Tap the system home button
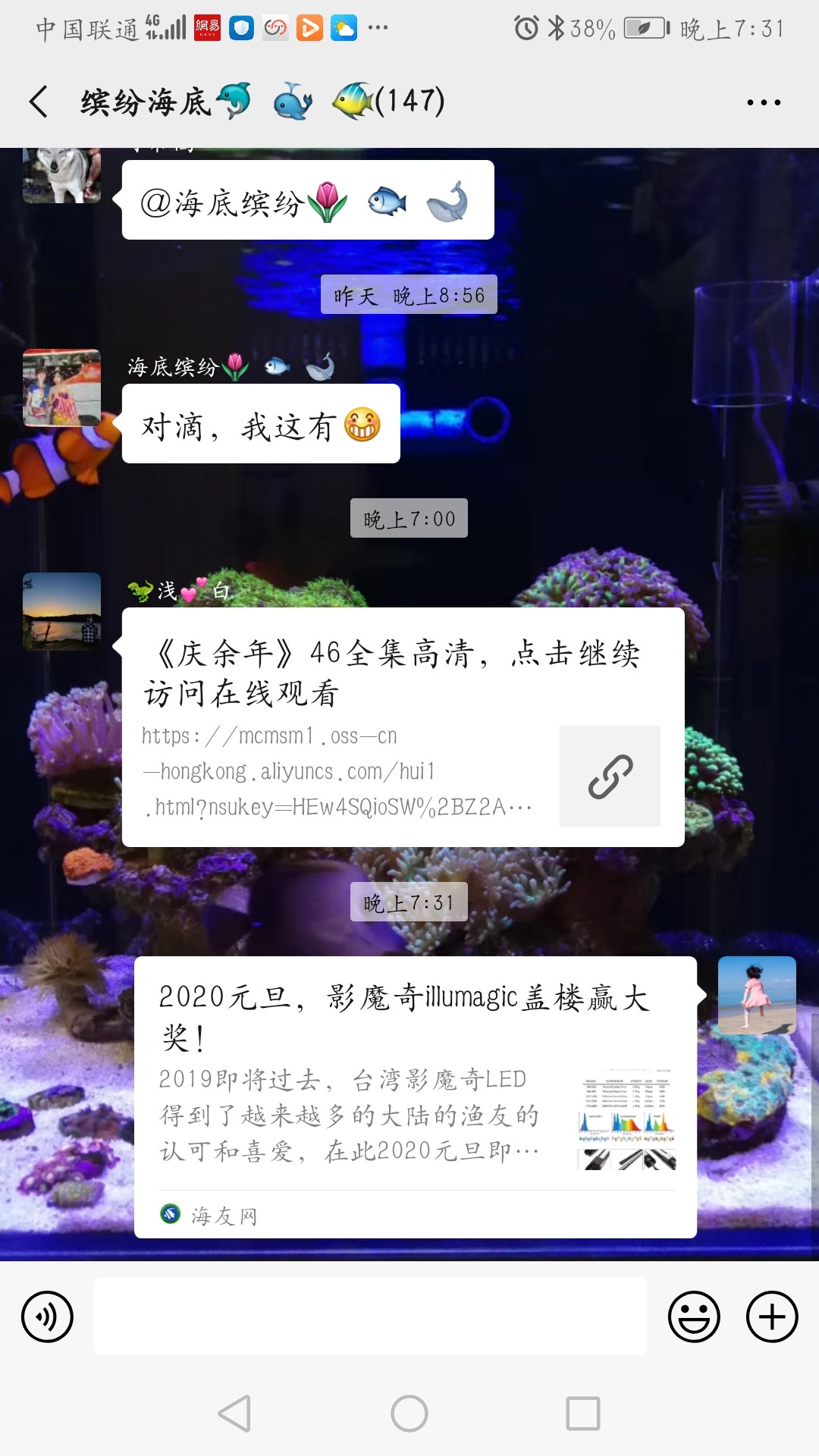This screenshot has width=819, height=1456. click(409, 1414)
